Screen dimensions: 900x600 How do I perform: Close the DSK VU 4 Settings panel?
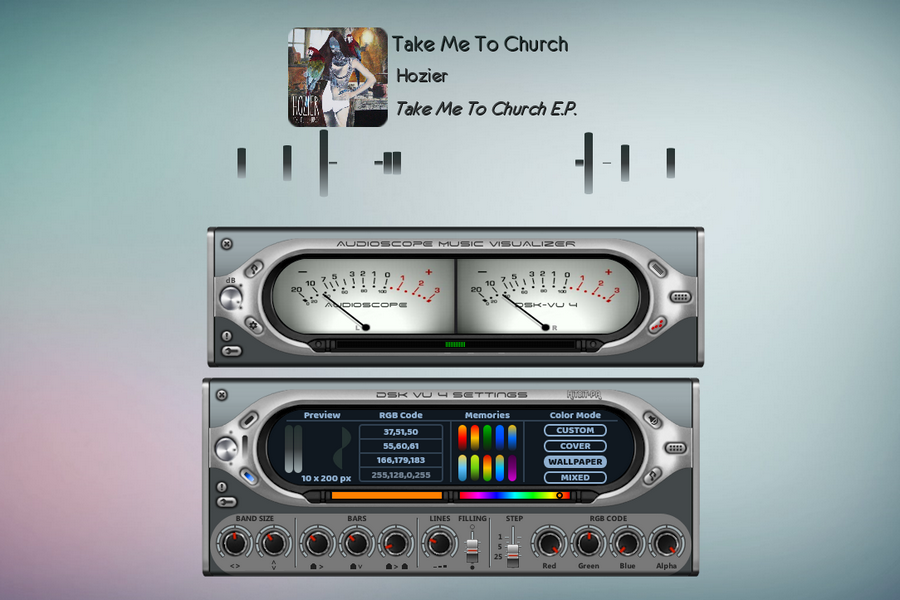222,394
